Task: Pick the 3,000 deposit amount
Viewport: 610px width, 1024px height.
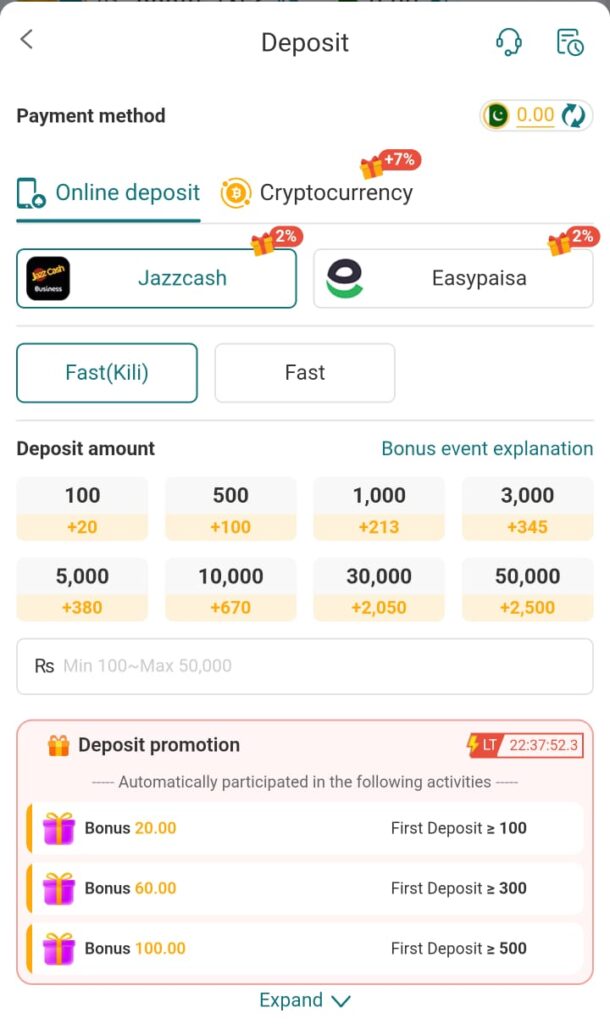Action: point(527,508)
